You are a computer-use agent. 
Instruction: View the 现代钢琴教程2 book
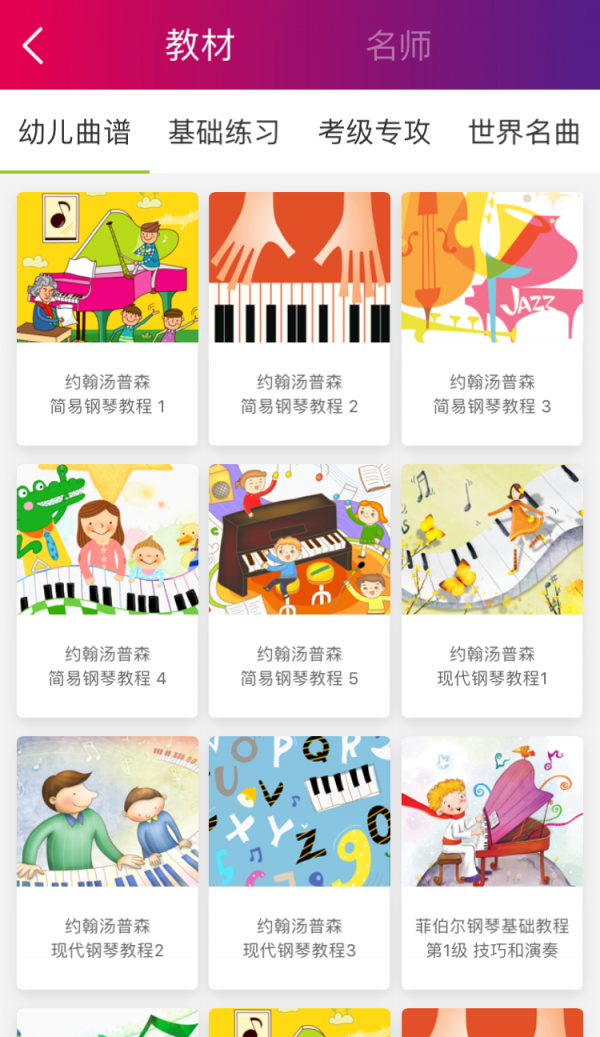pos(107,862)
